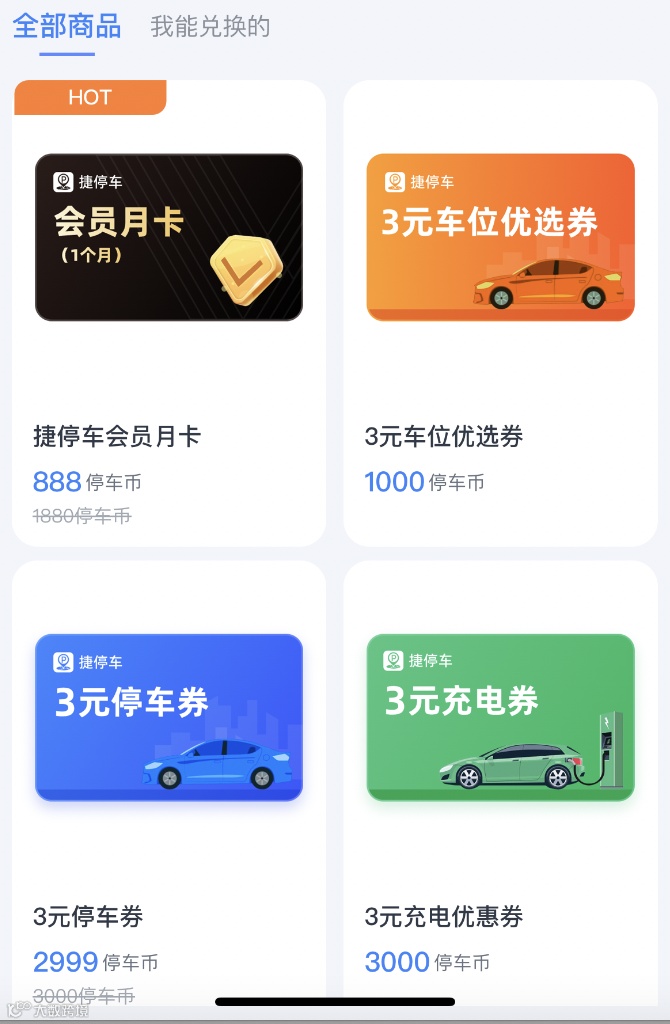Switch to the 我能兑换的 tab
The height and width of the screenshot is (1024, 670).
pos(210,27)
